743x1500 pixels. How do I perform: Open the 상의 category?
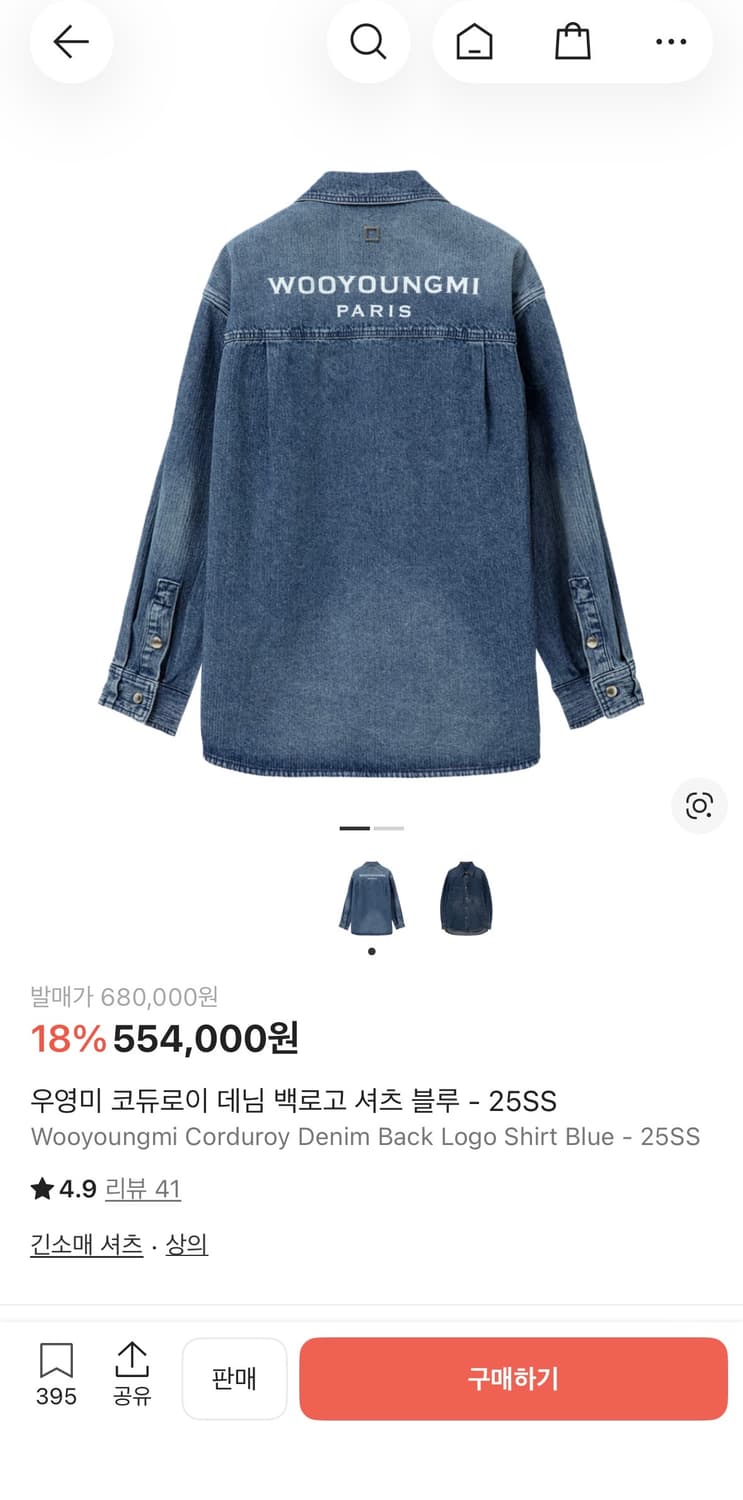tap(186, 1244)
